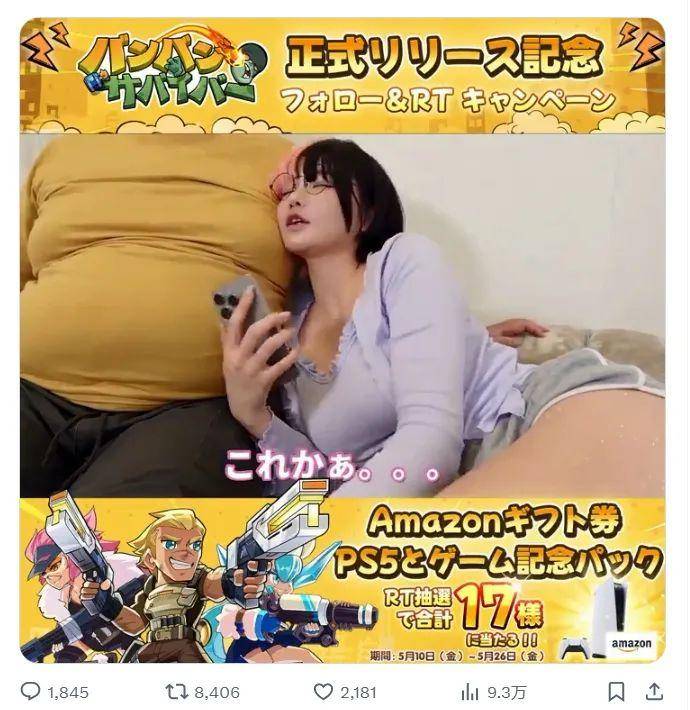690x710 pixels.
Task: Open the reply comments on this post
Action: pyautogui.click(x=30, y=691)
